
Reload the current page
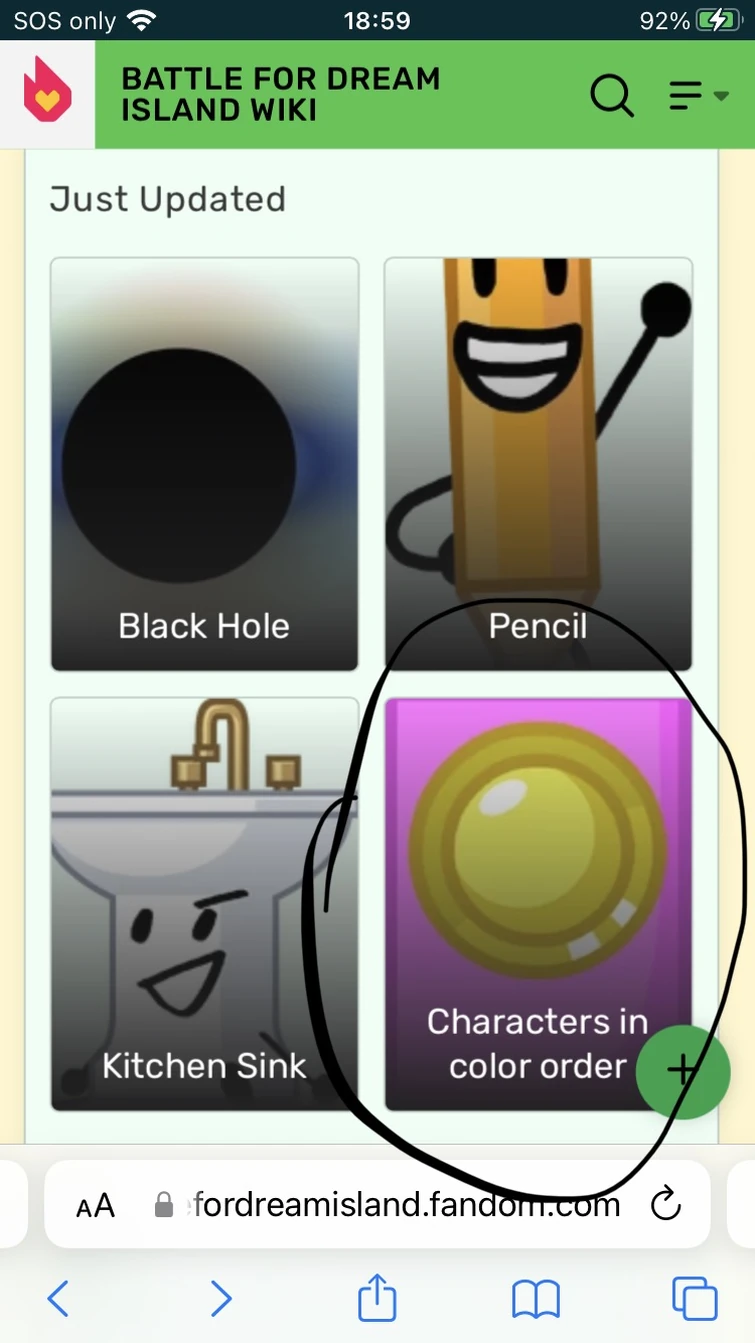pyautogui.click(x=665, y=1205)
